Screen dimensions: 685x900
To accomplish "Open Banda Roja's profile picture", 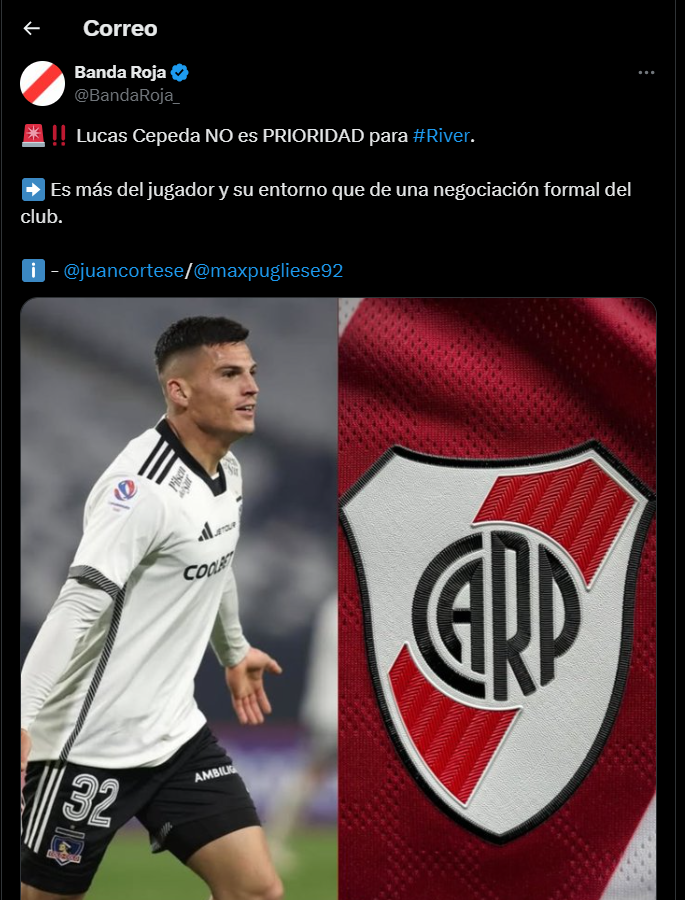I will (x=43, y=83).
